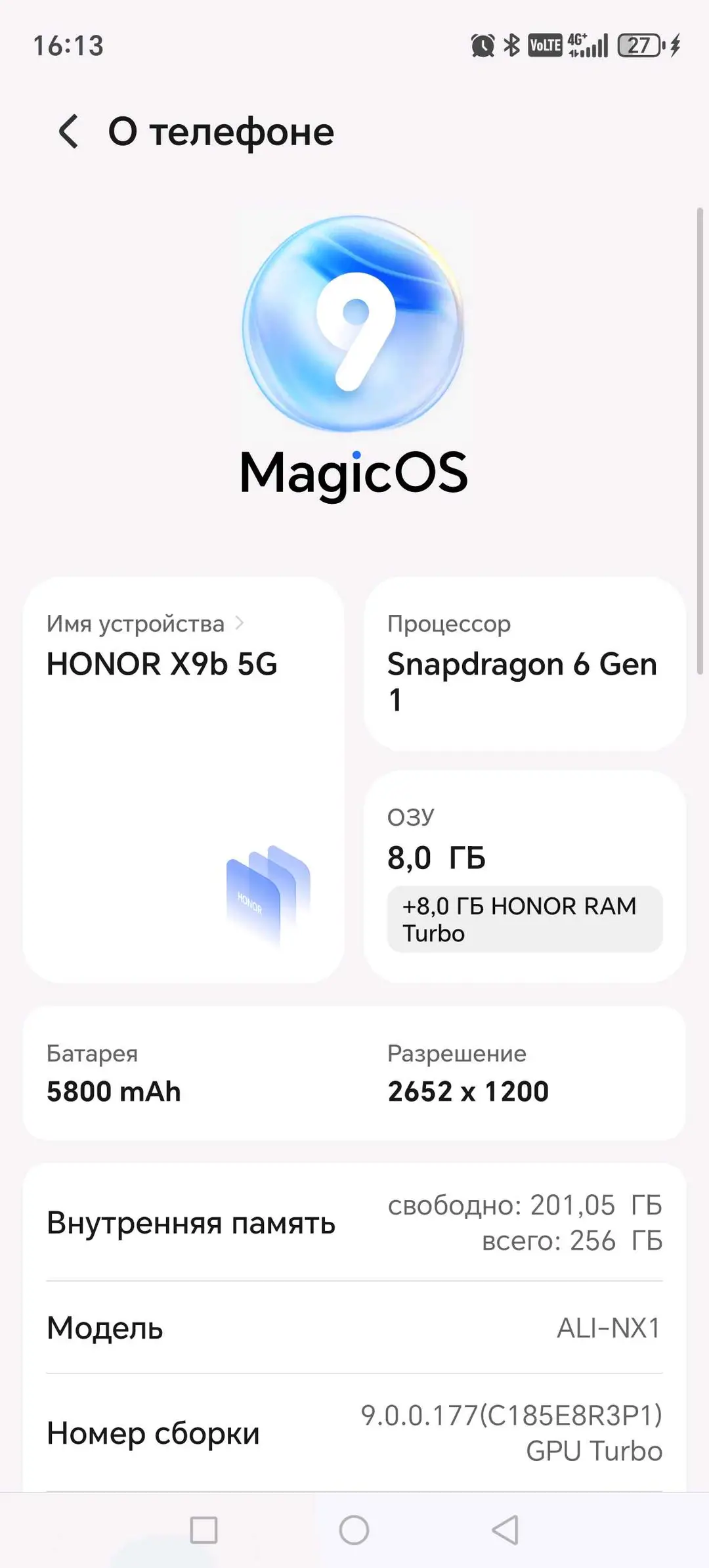Image resolution: width=709 pixels, height=1568 pixels.
Task: Open the Имя устройства card
Action: pos(184,780)
